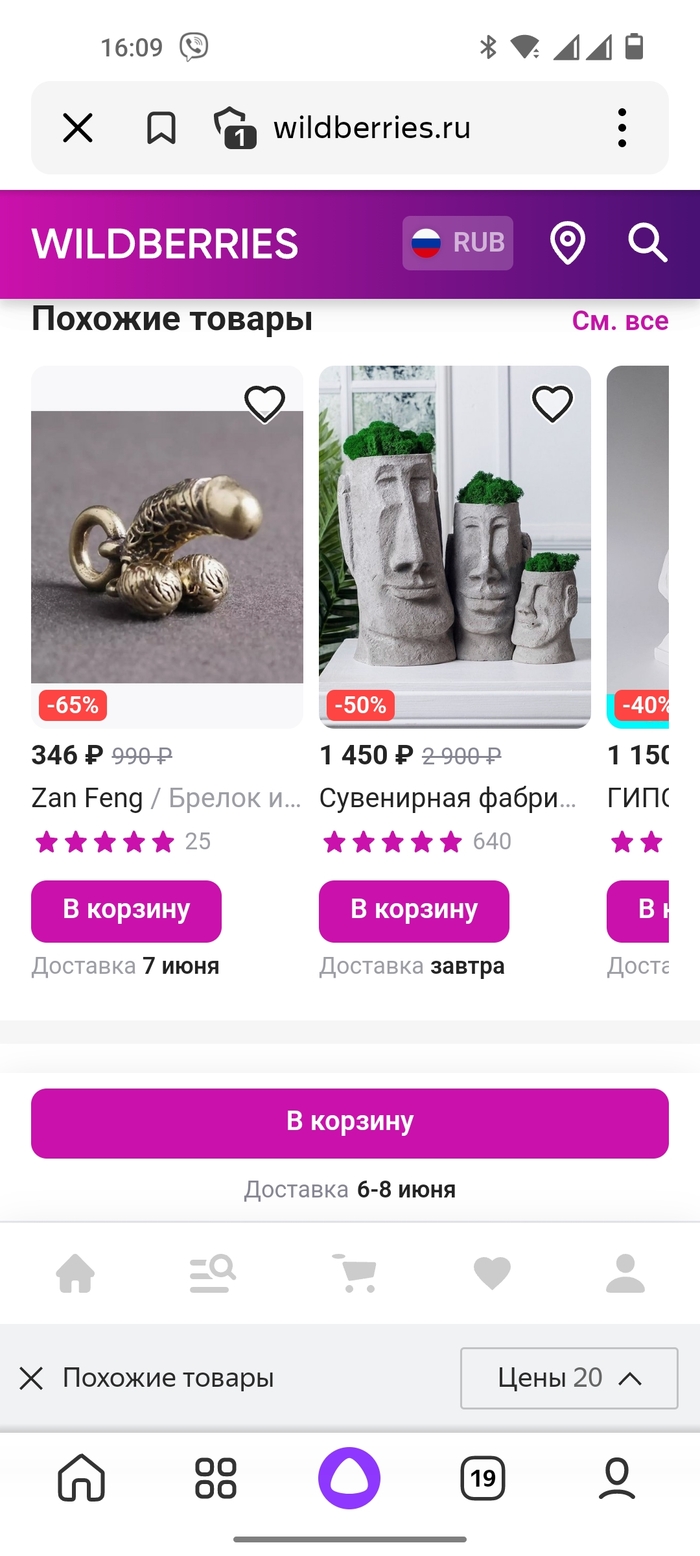Go to the Wildberries home tab
The width and height of the screenshot is (700, 1556).
[x=75, y=1273]
